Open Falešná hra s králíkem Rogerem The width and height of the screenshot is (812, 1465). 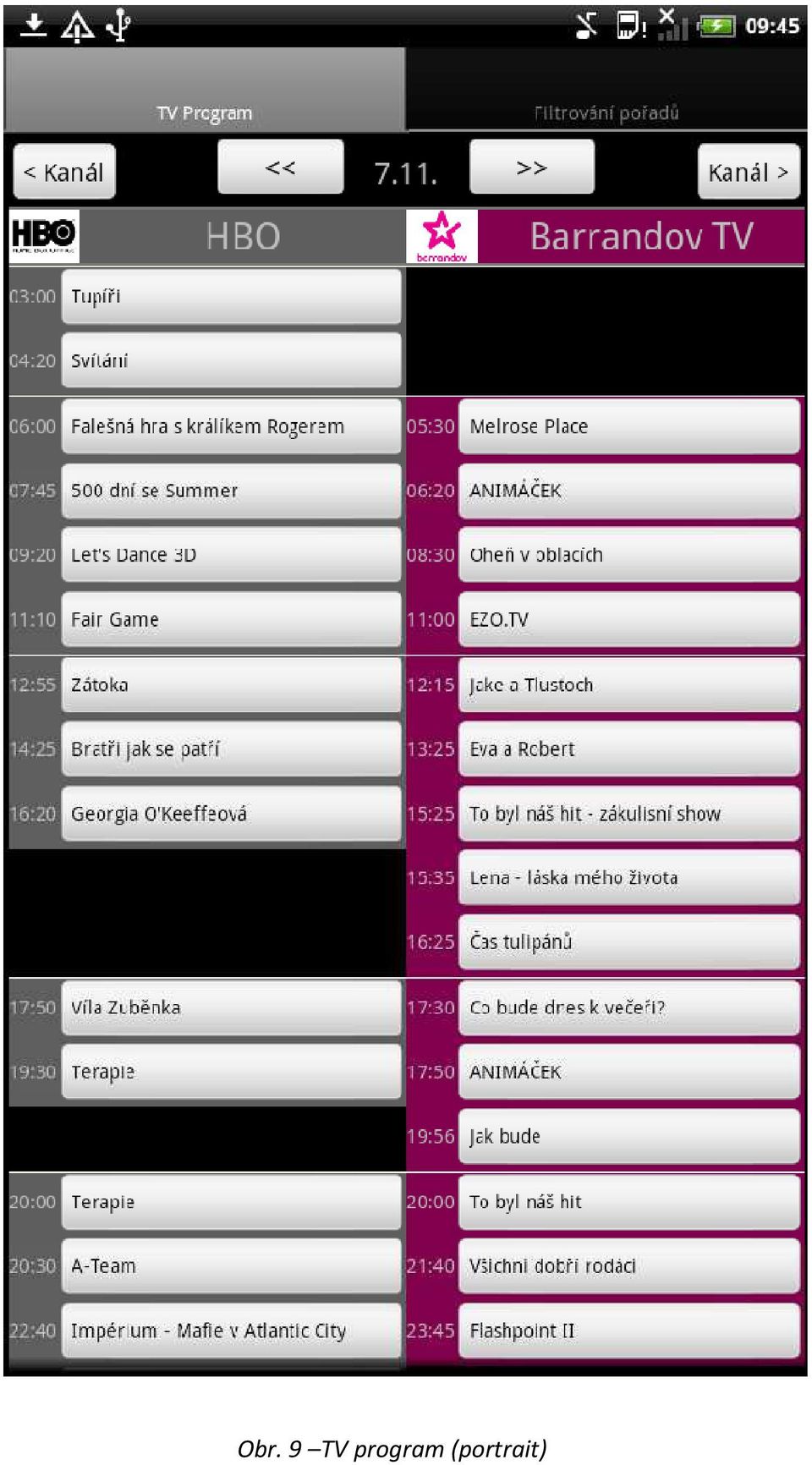pos(231,426)
